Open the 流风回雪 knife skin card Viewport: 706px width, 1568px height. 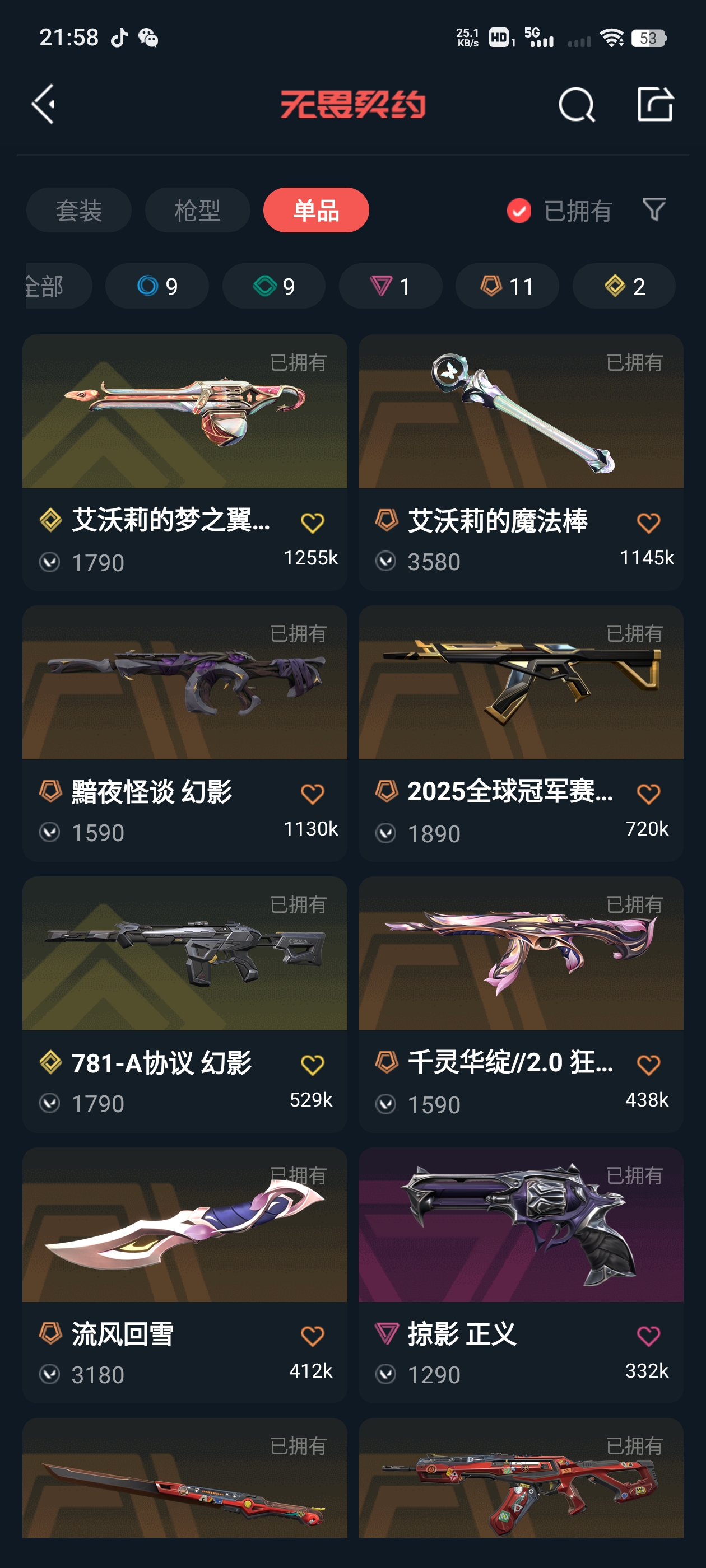point(184,1275)
